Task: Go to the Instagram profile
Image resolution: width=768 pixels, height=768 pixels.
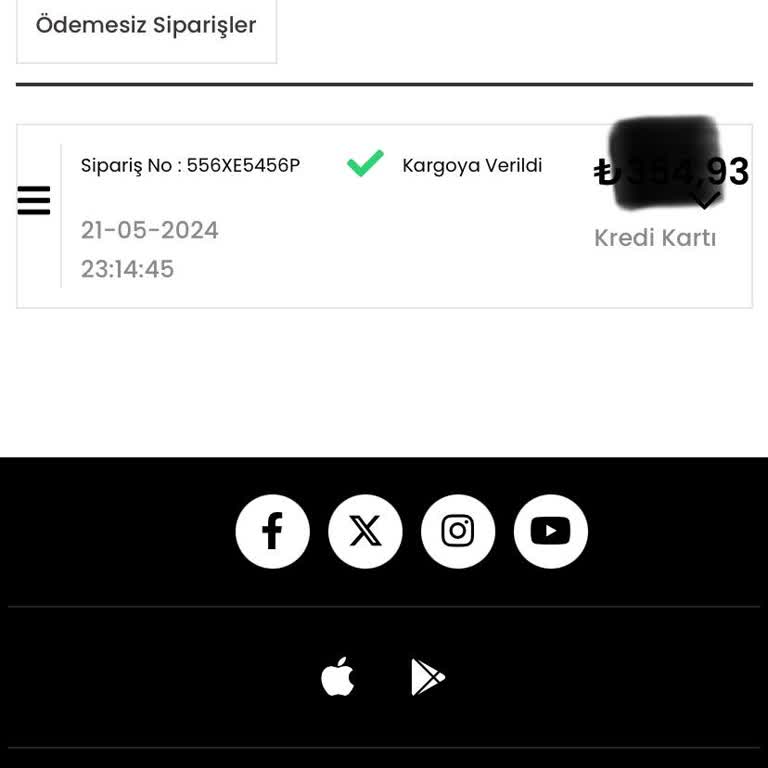Action: [x=458, y=531]
